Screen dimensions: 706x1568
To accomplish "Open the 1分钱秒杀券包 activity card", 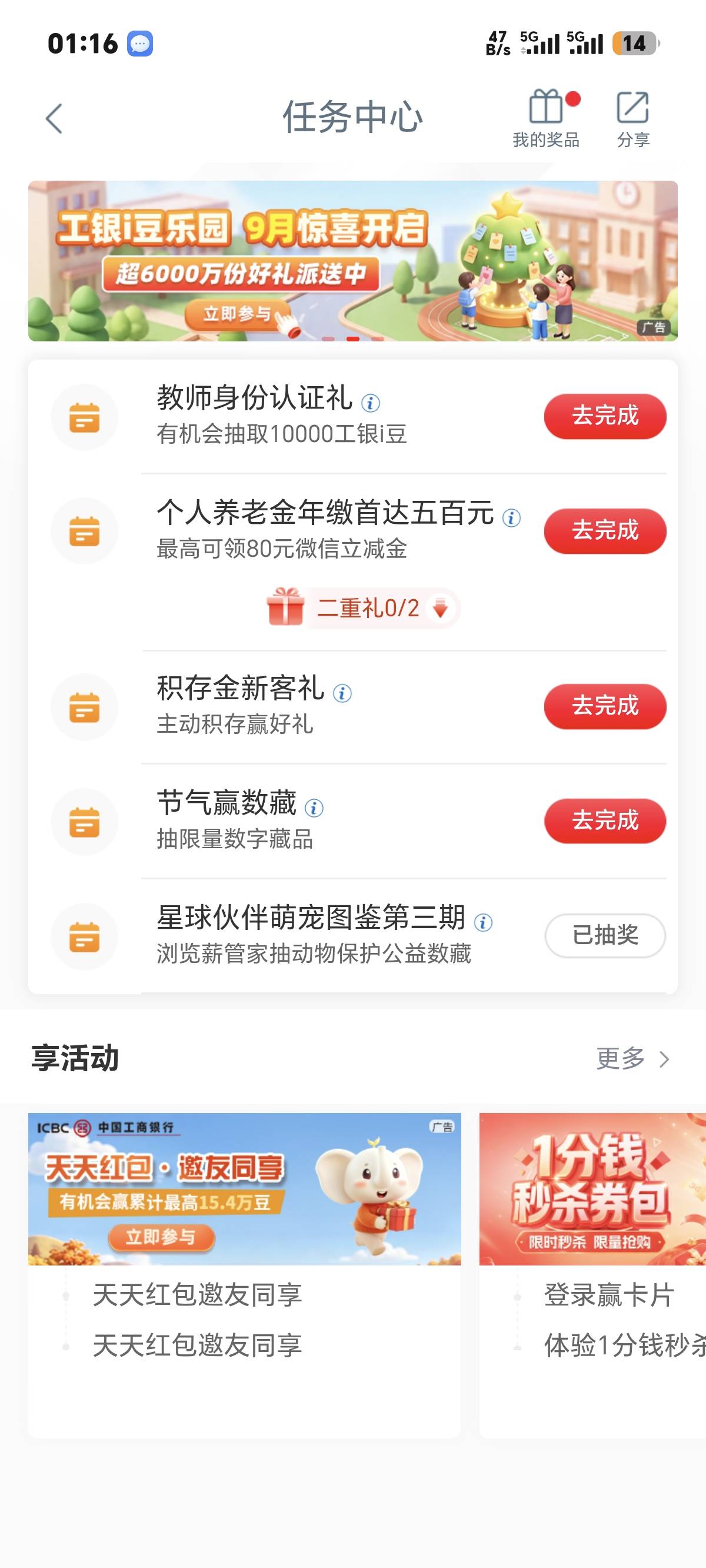I will pyautogui.click(x=593, y=1275).
